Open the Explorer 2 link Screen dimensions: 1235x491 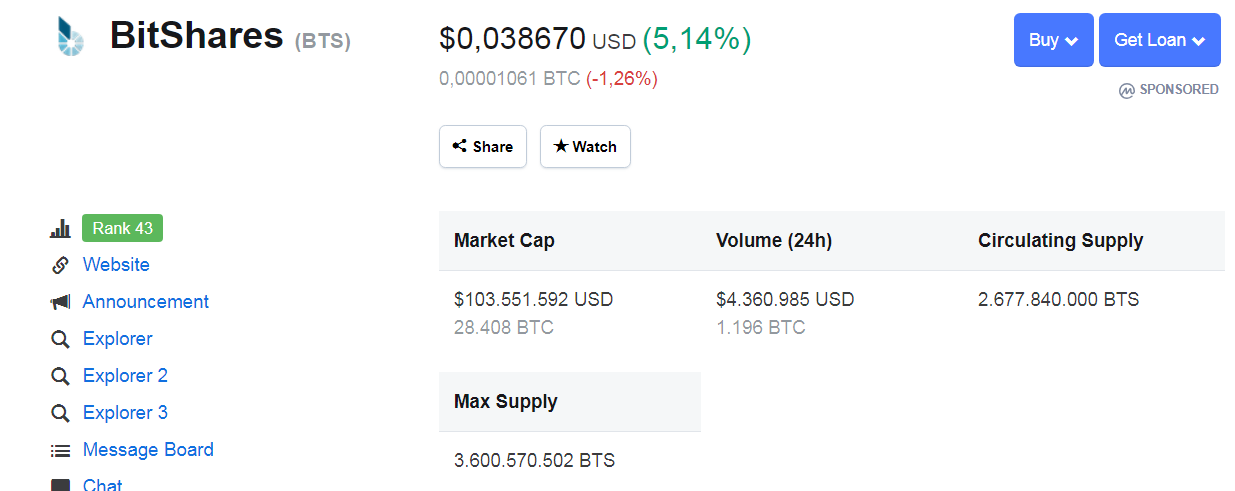125,376
